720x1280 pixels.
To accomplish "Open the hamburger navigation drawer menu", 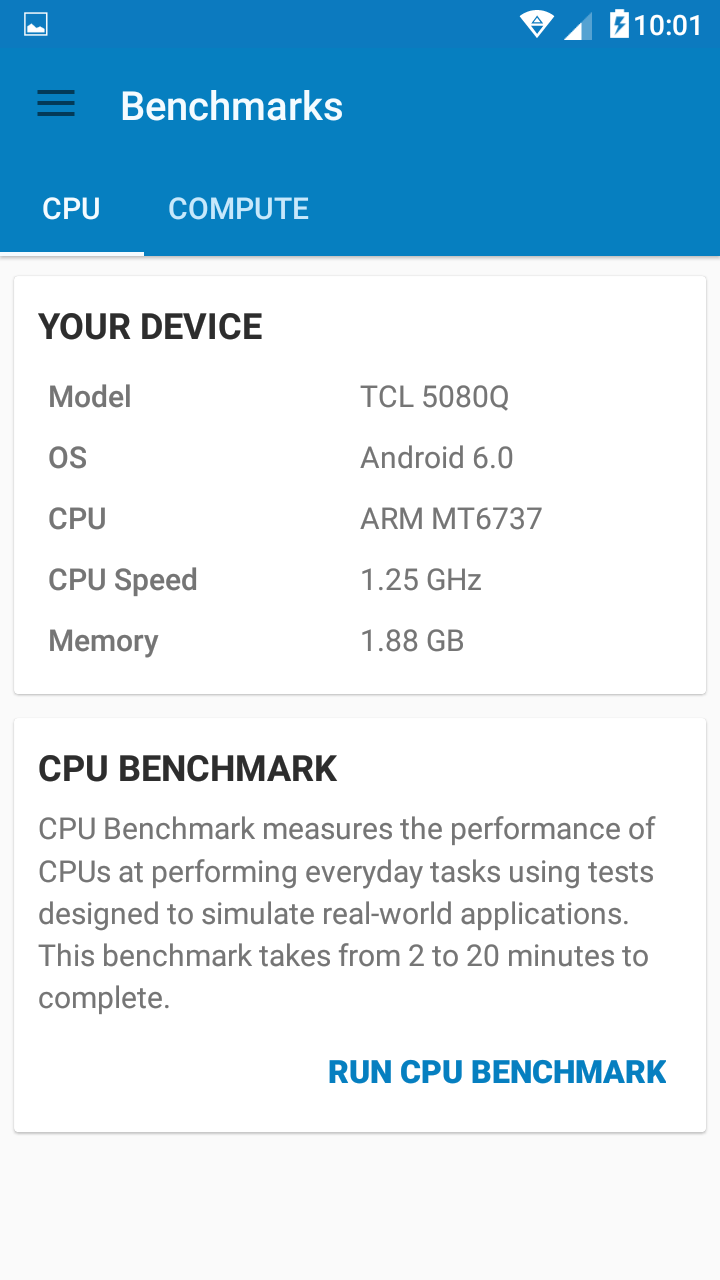I will tap(56, 104).
